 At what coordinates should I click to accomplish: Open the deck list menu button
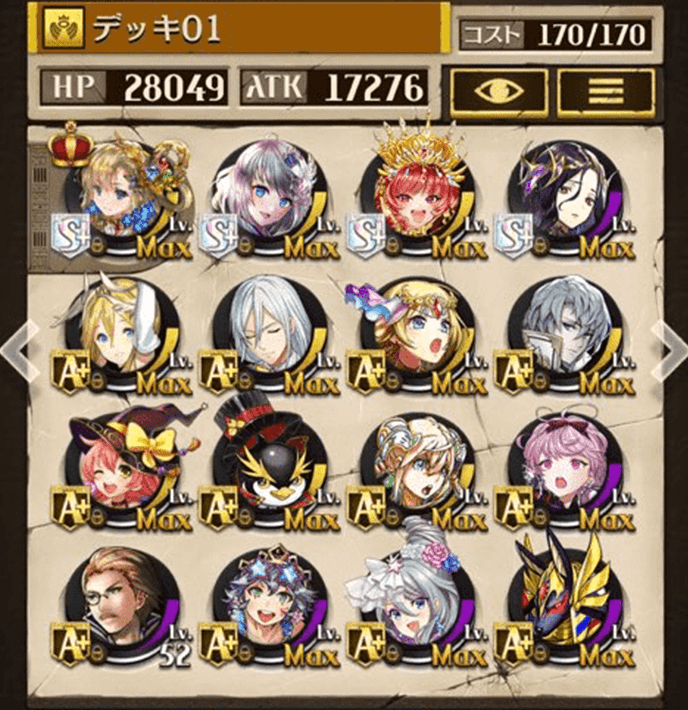606,92
